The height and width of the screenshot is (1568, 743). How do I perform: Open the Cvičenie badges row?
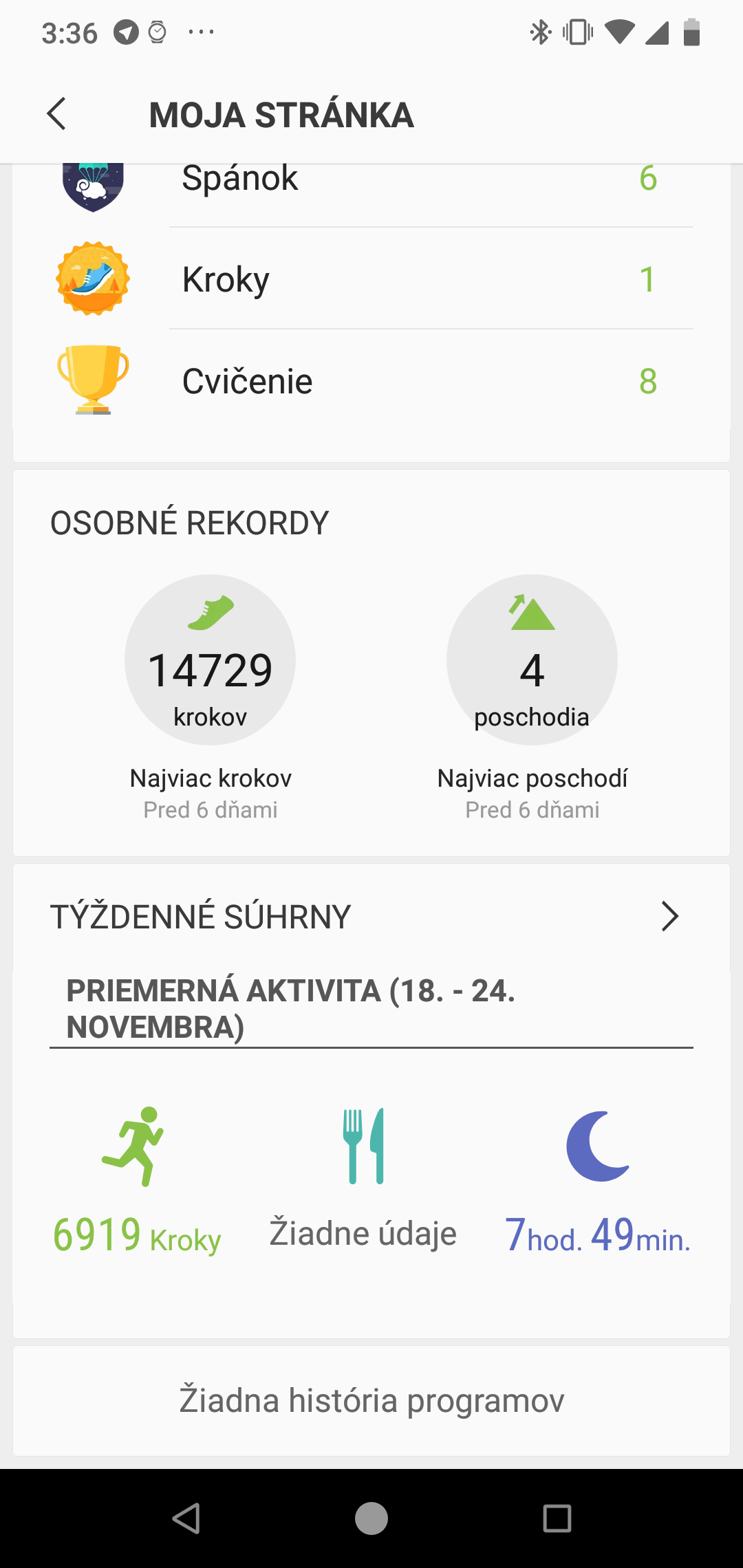(371, 380)
